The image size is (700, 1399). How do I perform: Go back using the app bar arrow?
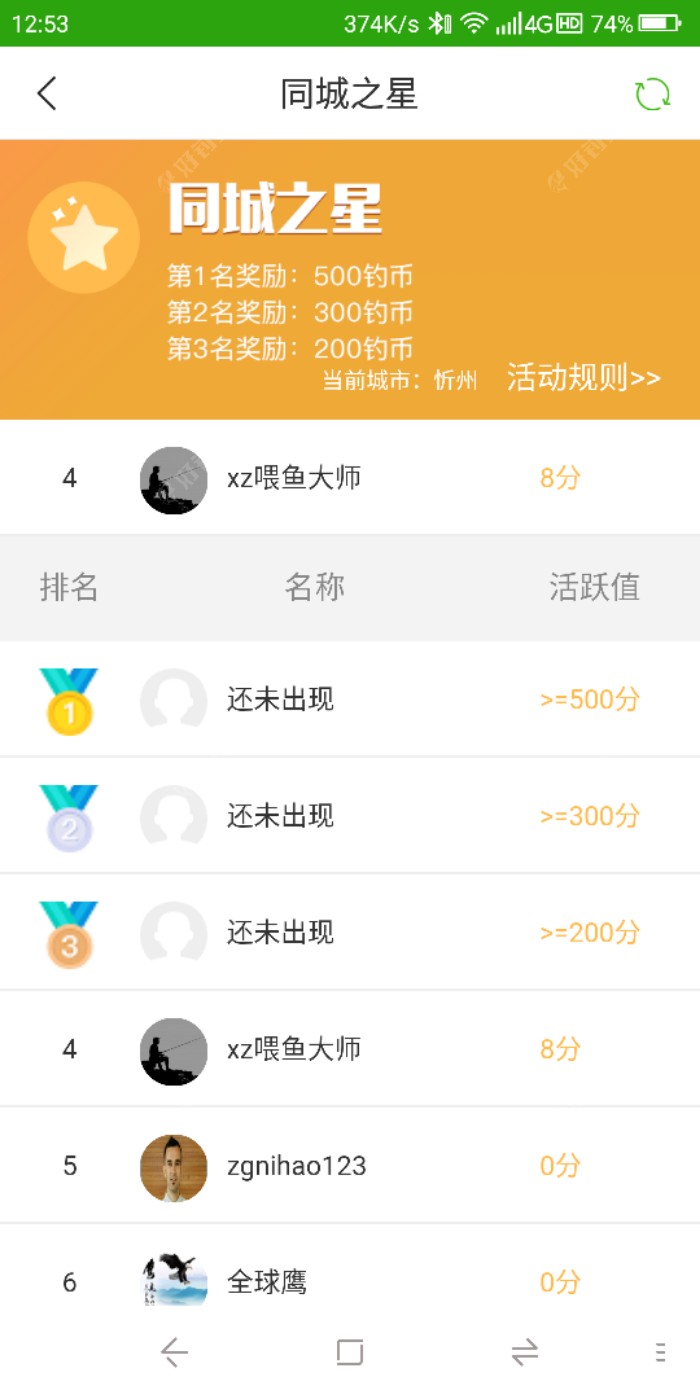tap(47, 94)
